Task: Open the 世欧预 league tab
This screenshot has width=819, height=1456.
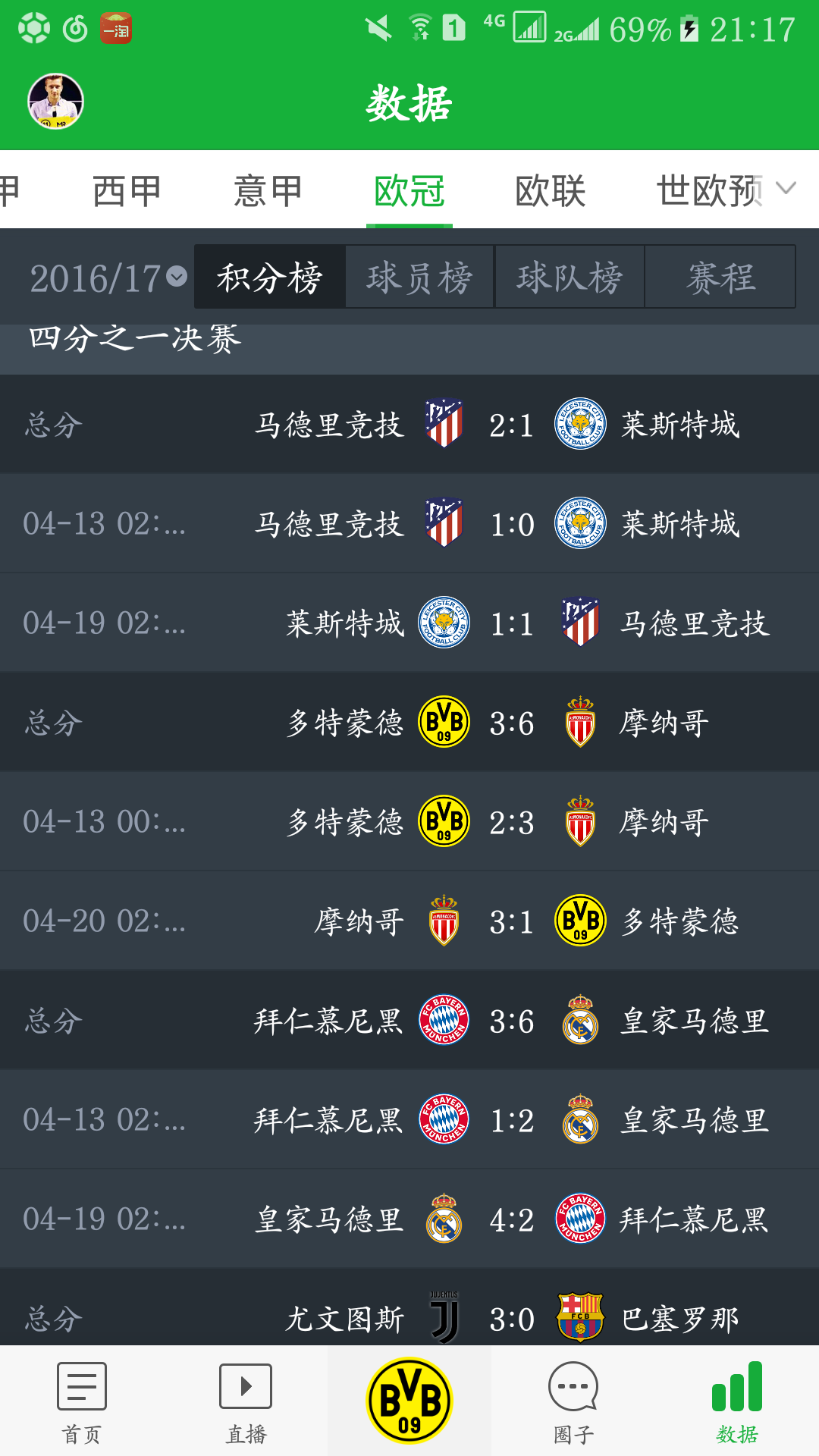Action: (708, 190)
